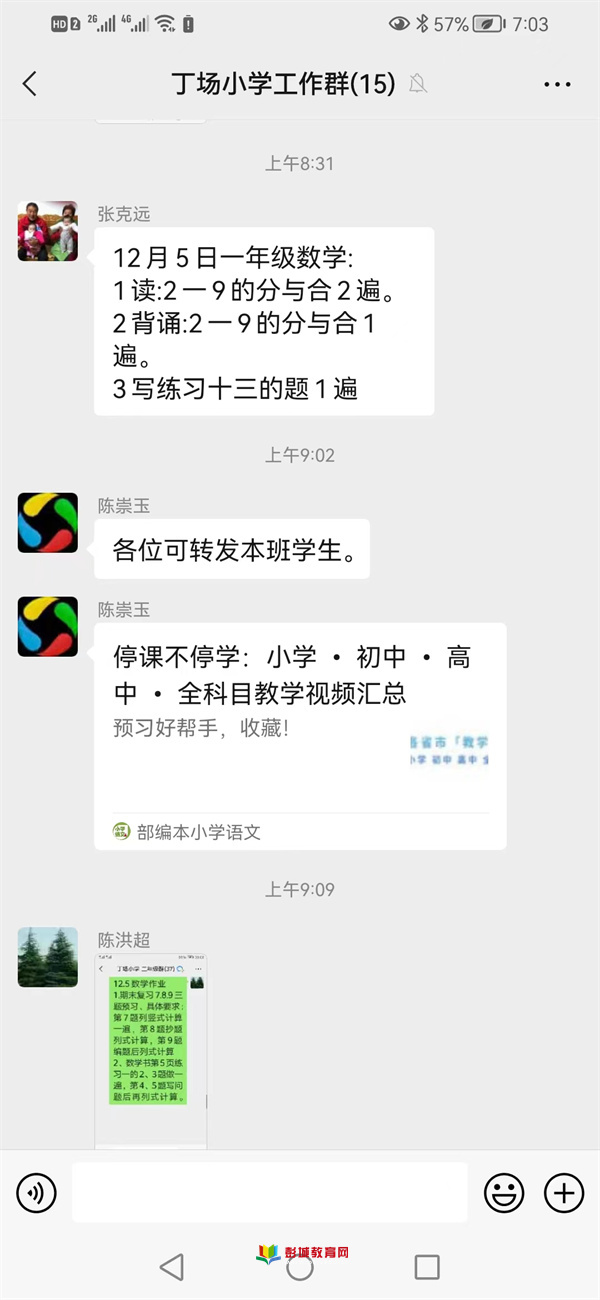
Task: Open shared article 停课不停学 教学视频汇总
Action: [300, 735]
